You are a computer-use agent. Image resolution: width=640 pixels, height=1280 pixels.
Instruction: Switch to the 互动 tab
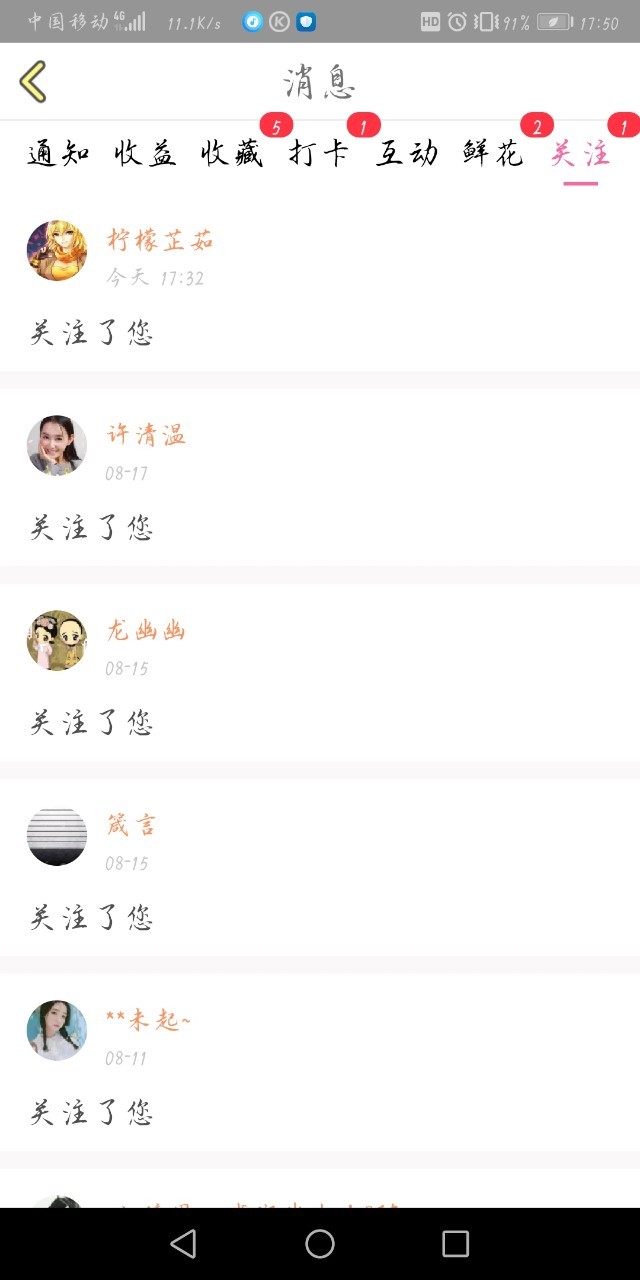coord(406,154)
